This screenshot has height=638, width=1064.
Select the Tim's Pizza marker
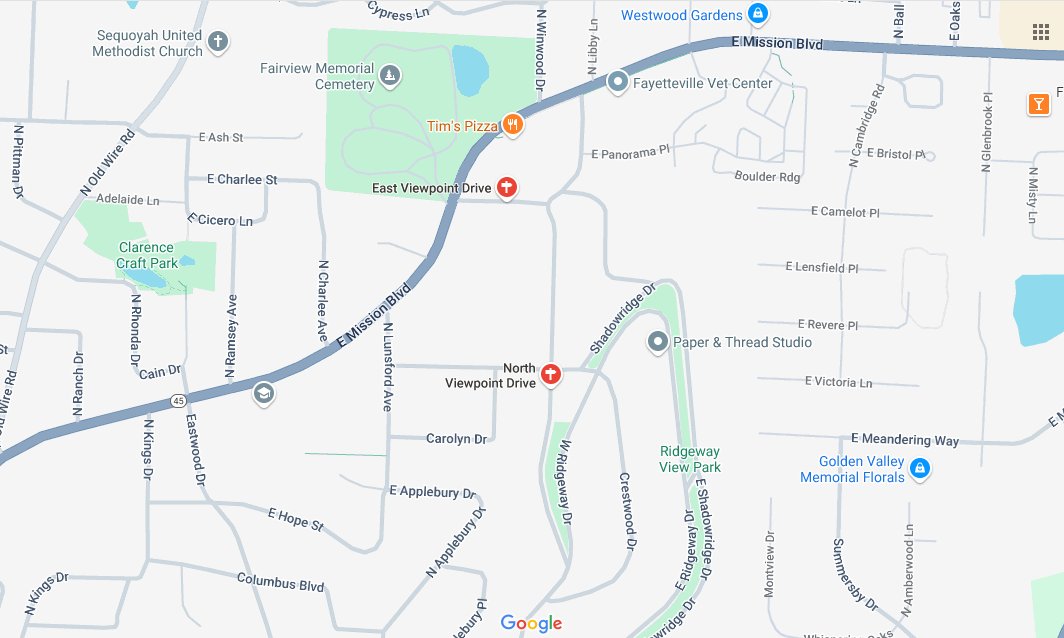coord(513,125)
